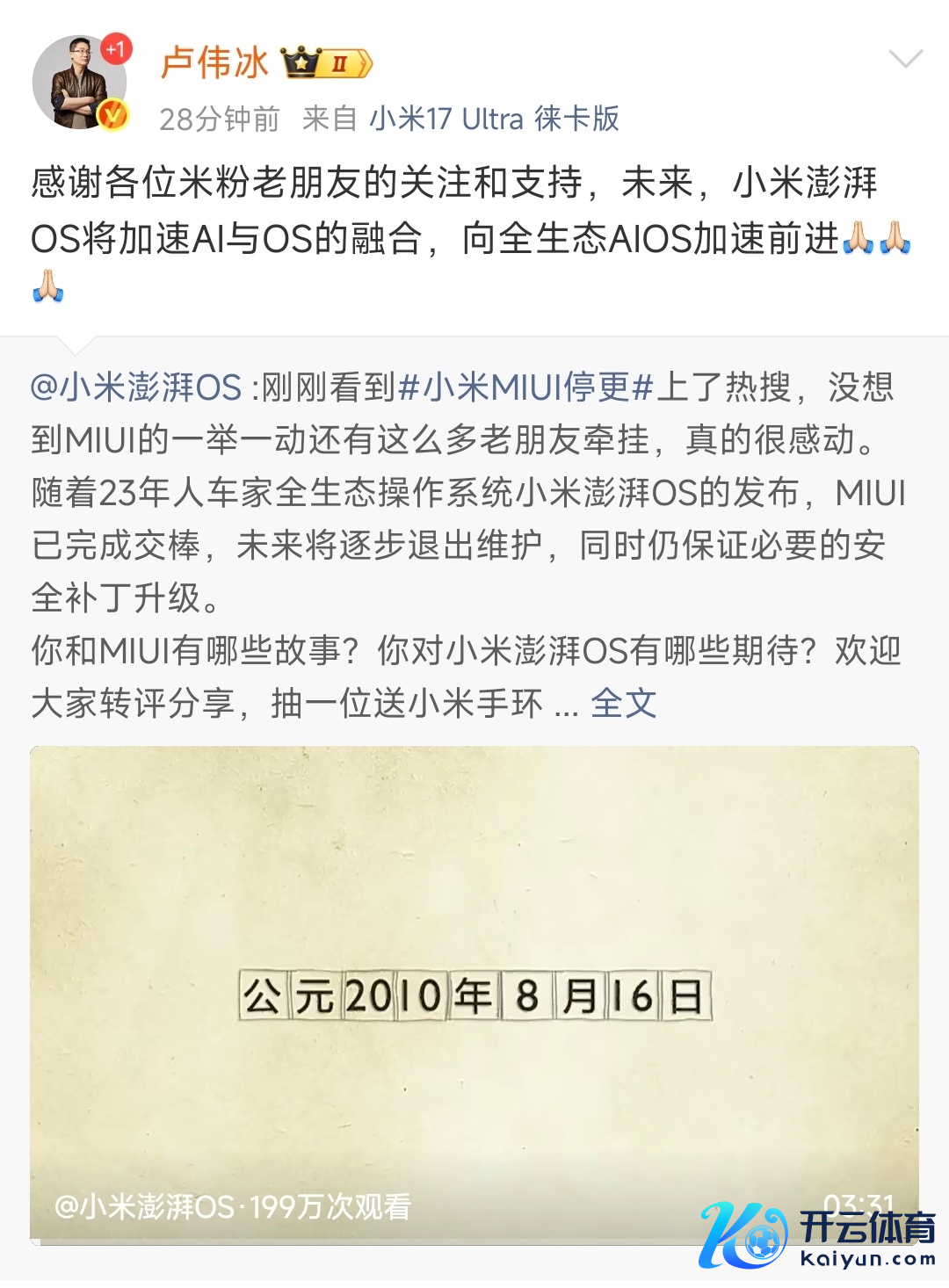Open the 小米17 Ultra 徕卡版 source link

coord(494,119)
